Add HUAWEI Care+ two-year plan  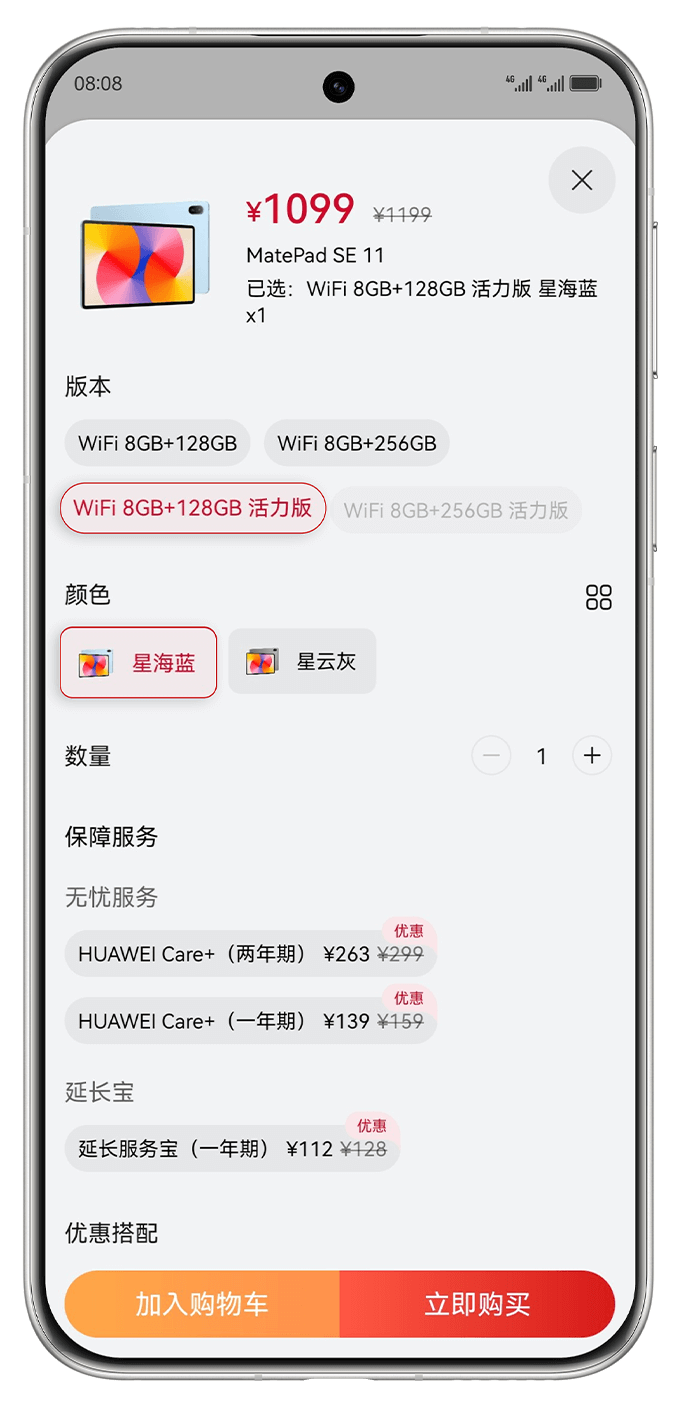coord(250,954)
